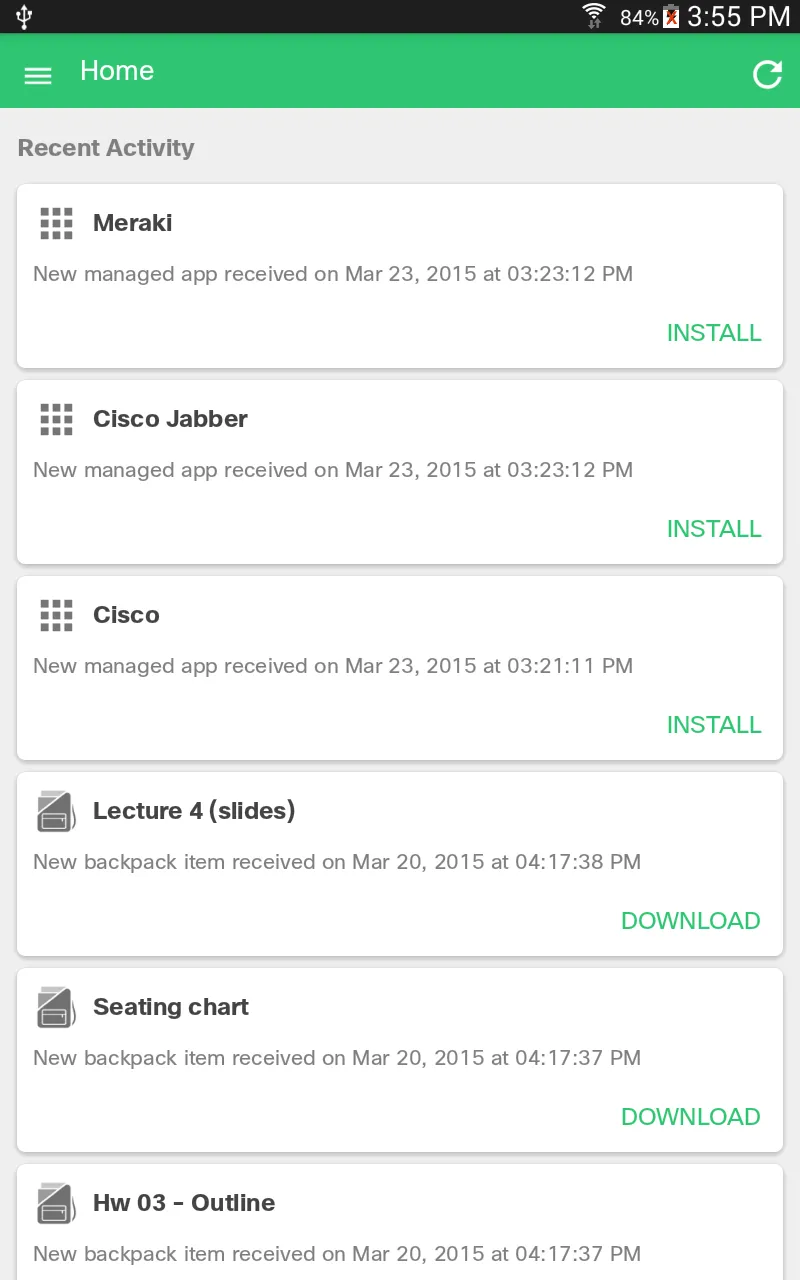Open the Home title in the toolbar
This screenshot has width=800, height=1280.
point(117,70)
